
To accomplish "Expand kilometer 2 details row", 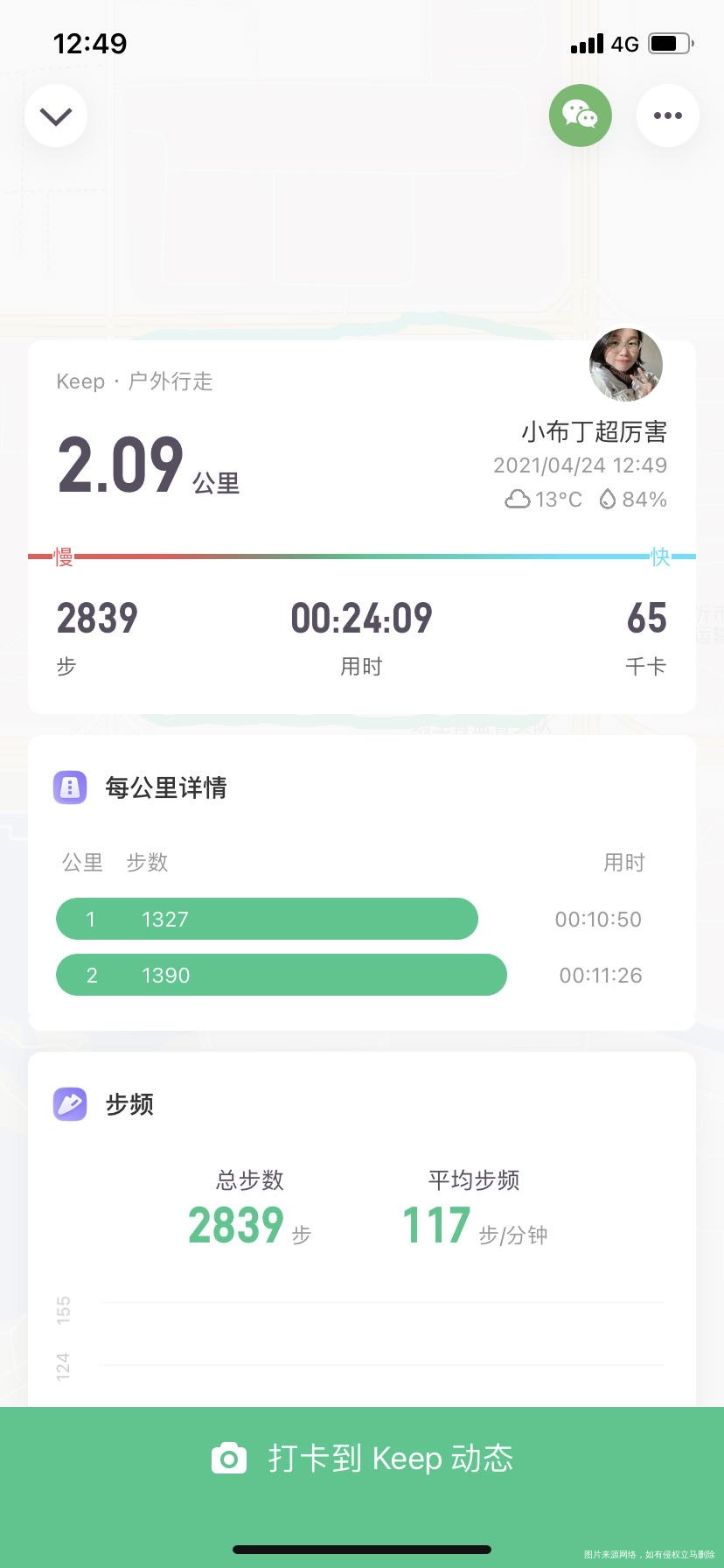I will pyautogui.click(x=281, y=975).
